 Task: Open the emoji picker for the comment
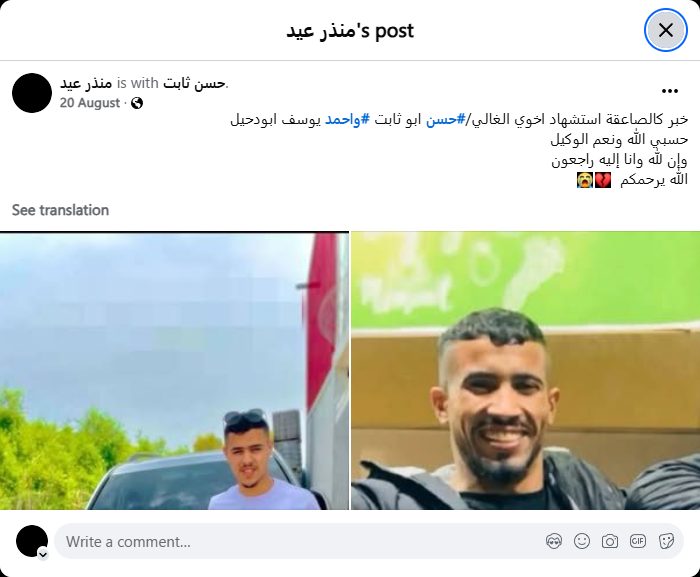click(x=582, y=542)
